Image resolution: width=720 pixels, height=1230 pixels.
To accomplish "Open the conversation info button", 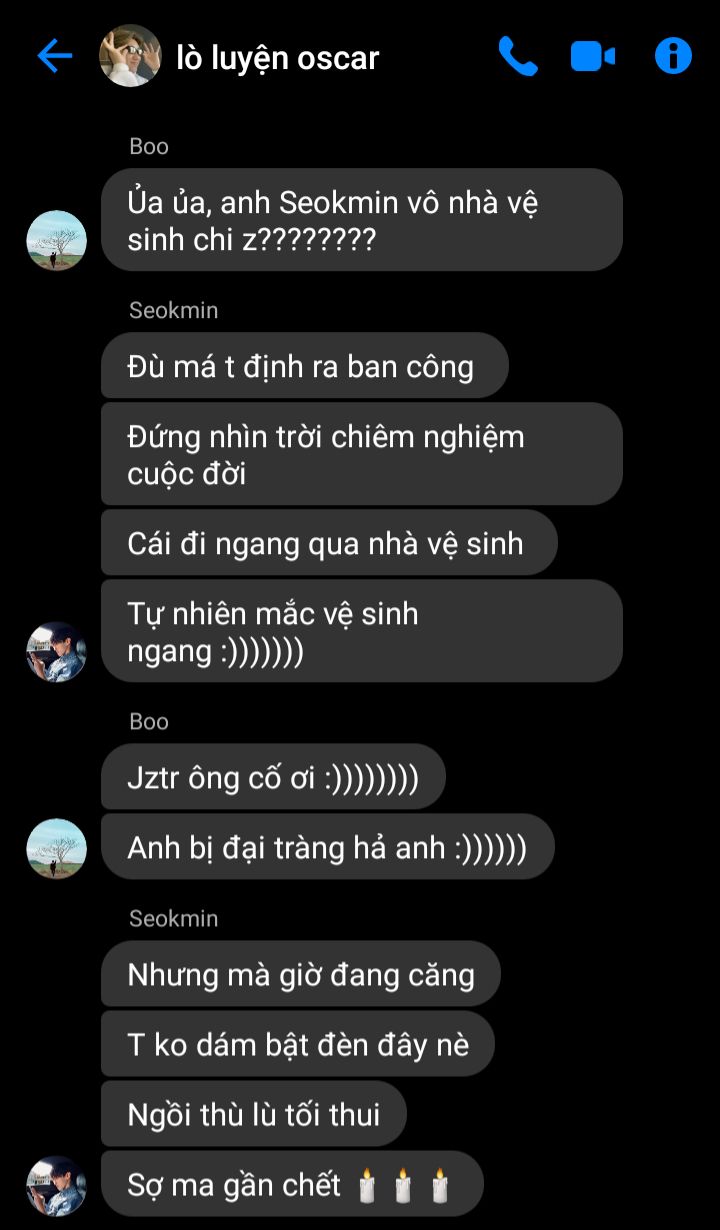I will tap(673, 57).
